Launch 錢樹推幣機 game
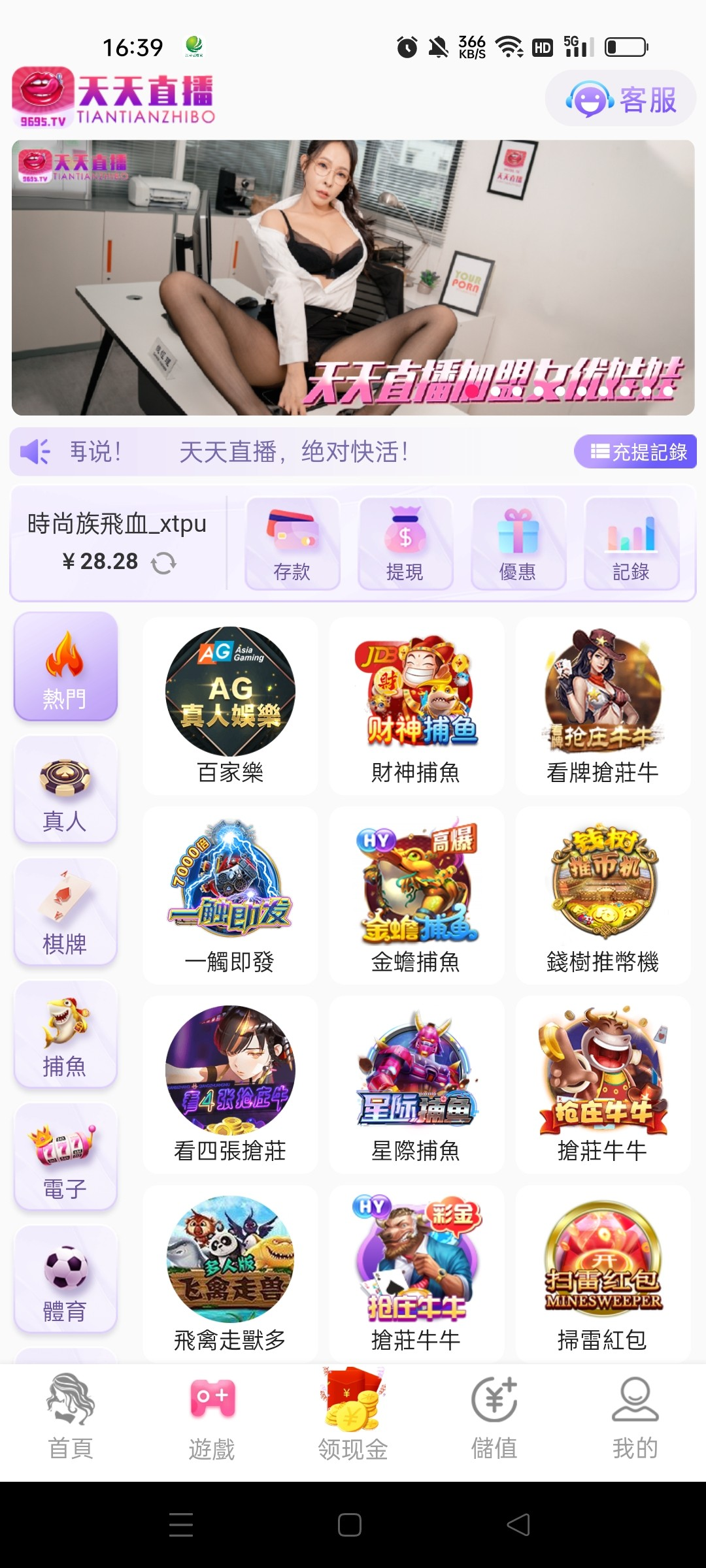The height and width of the screenshot is (1568, 706). (603, 895)
